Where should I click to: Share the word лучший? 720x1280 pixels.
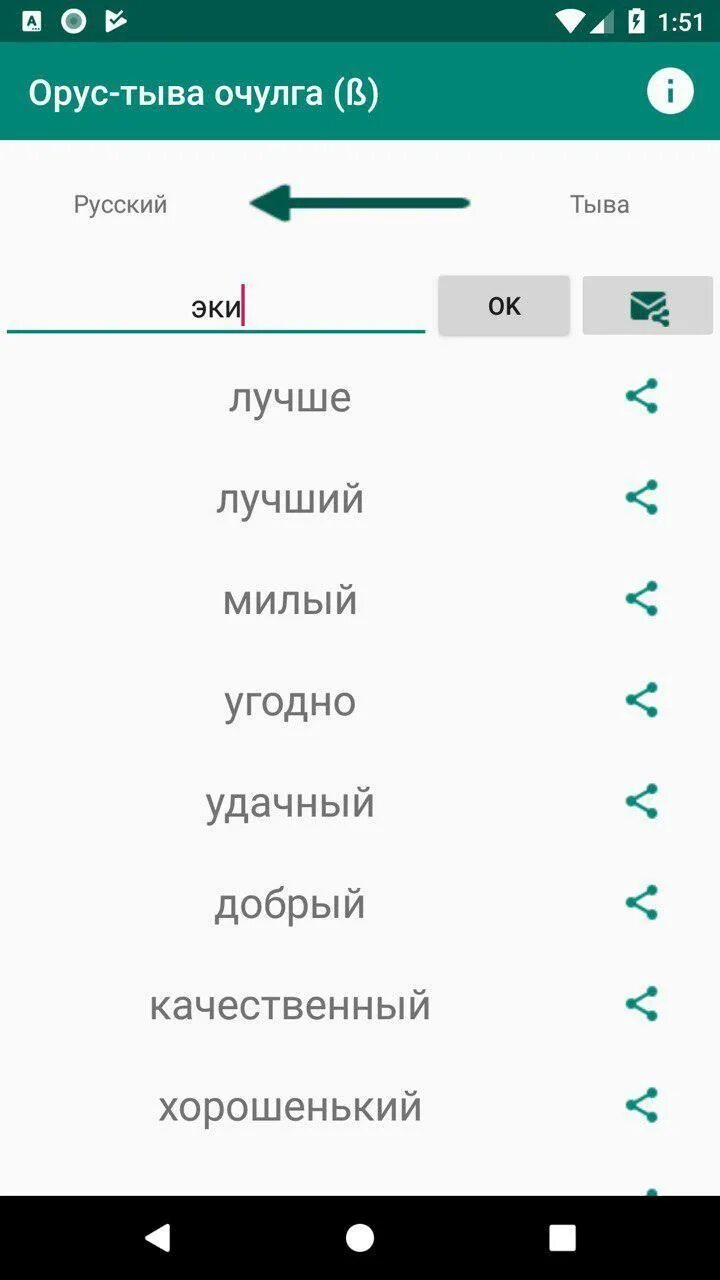pyautogui.click(x=642, y=498)
